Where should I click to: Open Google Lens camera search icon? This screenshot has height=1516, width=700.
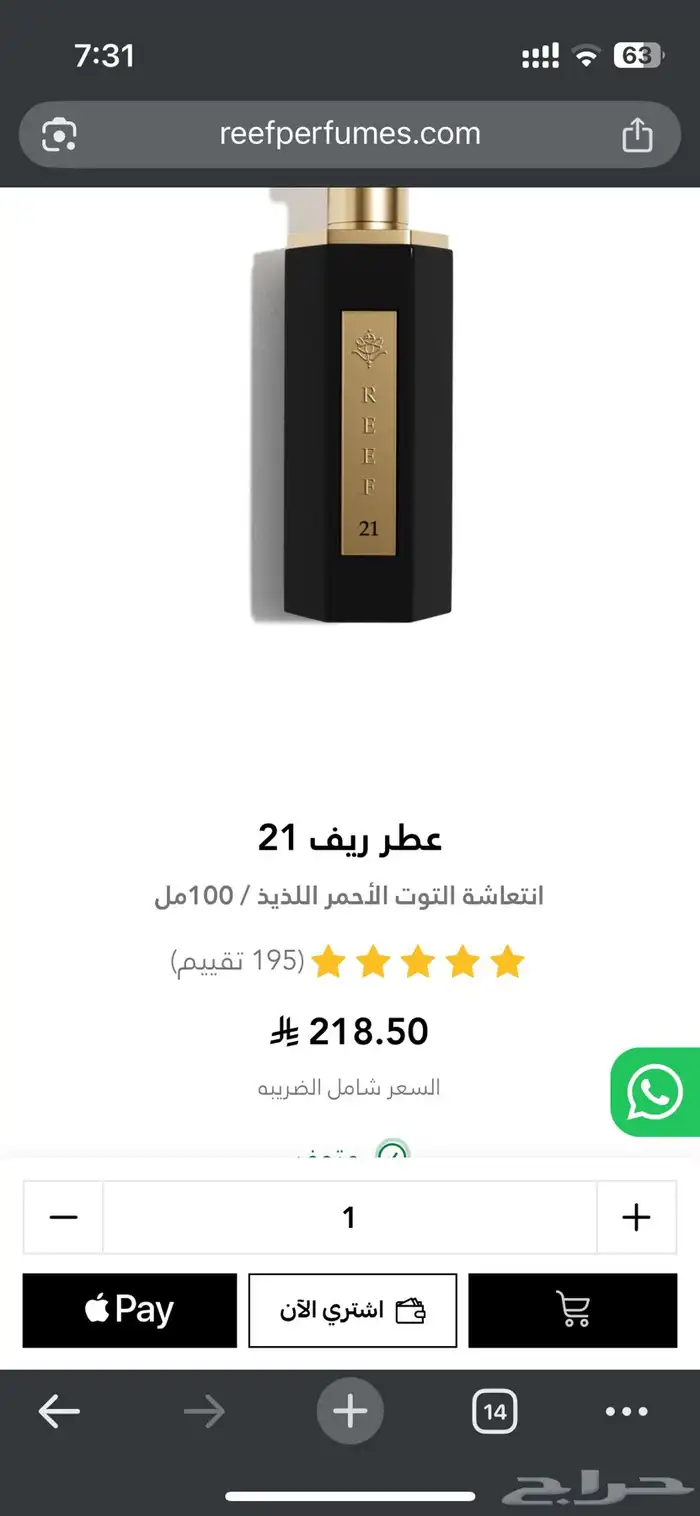coord(59,135)
